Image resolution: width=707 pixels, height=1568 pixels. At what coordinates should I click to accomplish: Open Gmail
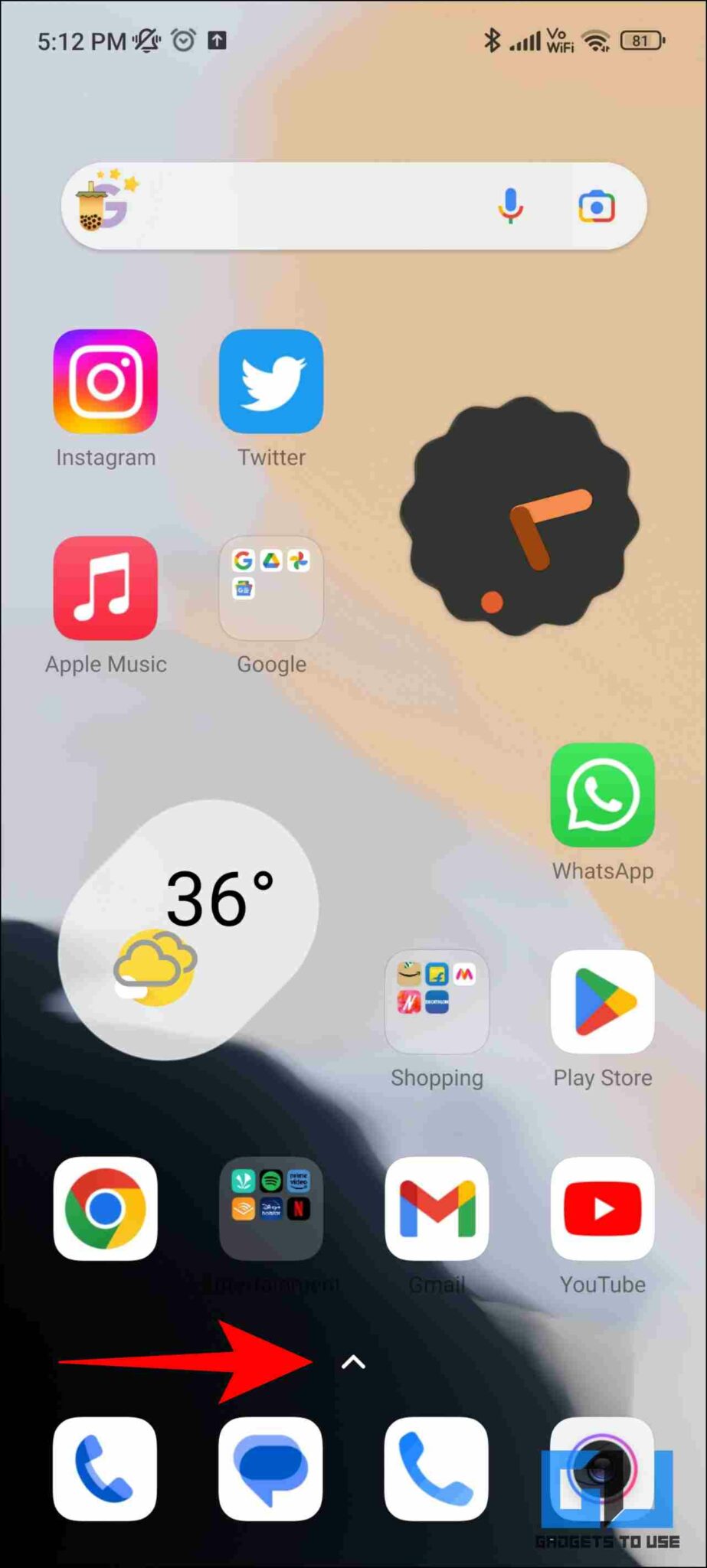pyautogui.click(x=437, y=1210)
